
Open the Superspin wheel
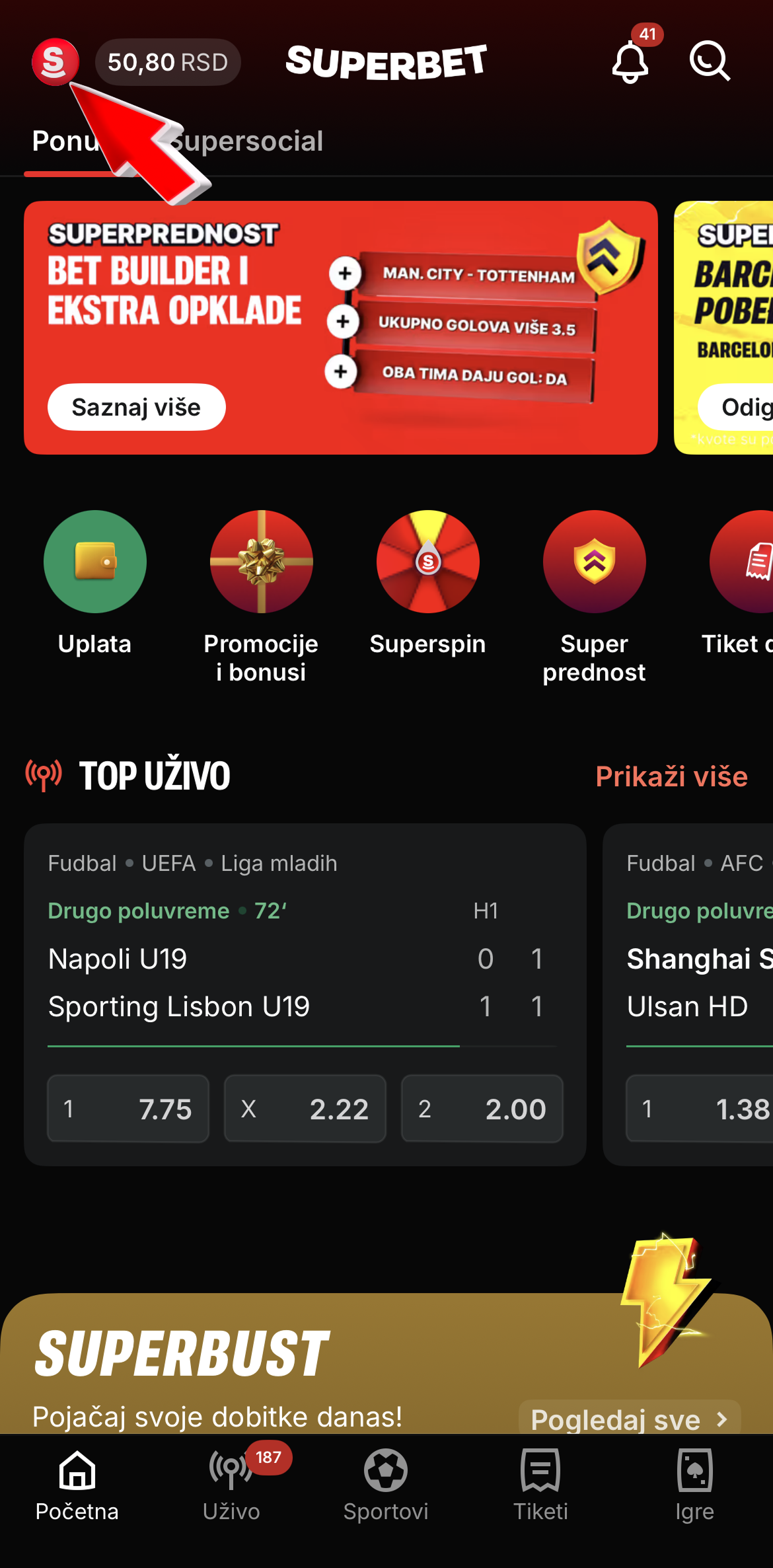427,583
